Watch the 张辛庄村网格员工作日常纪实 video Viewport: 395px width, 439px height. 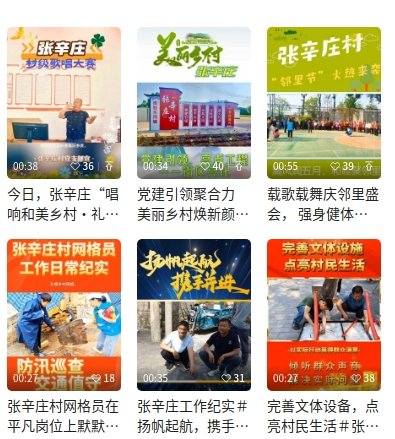64,315
